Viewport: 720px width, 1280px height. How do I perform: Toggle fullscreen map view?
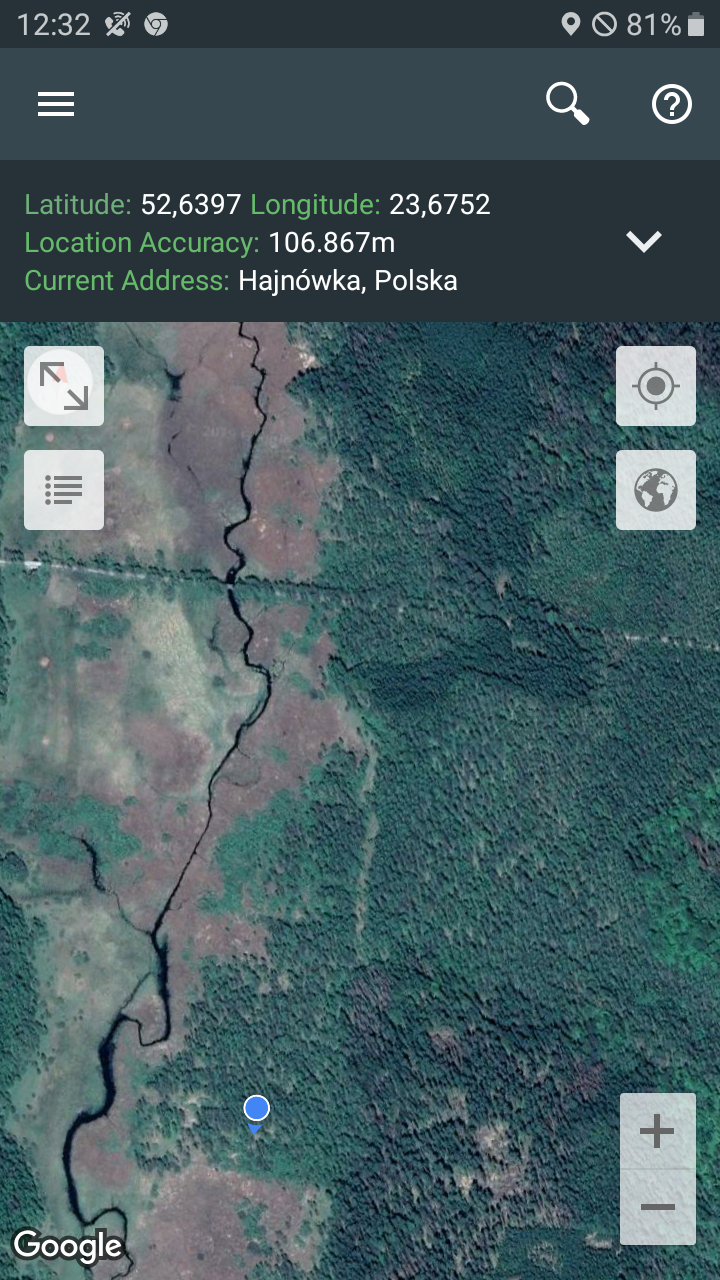click(x=64, y=386)
